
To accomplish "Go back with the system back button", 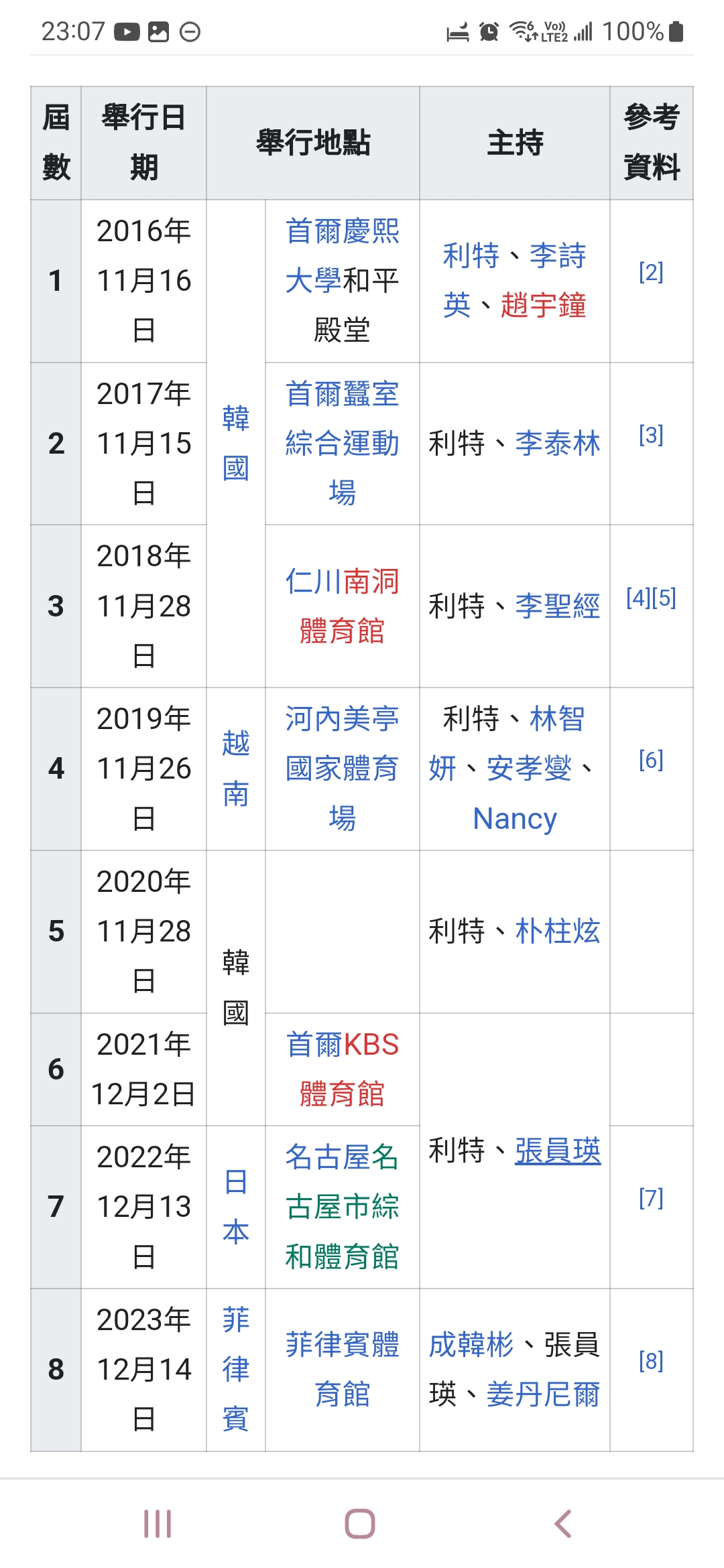I will click(x=564, y=1524).
